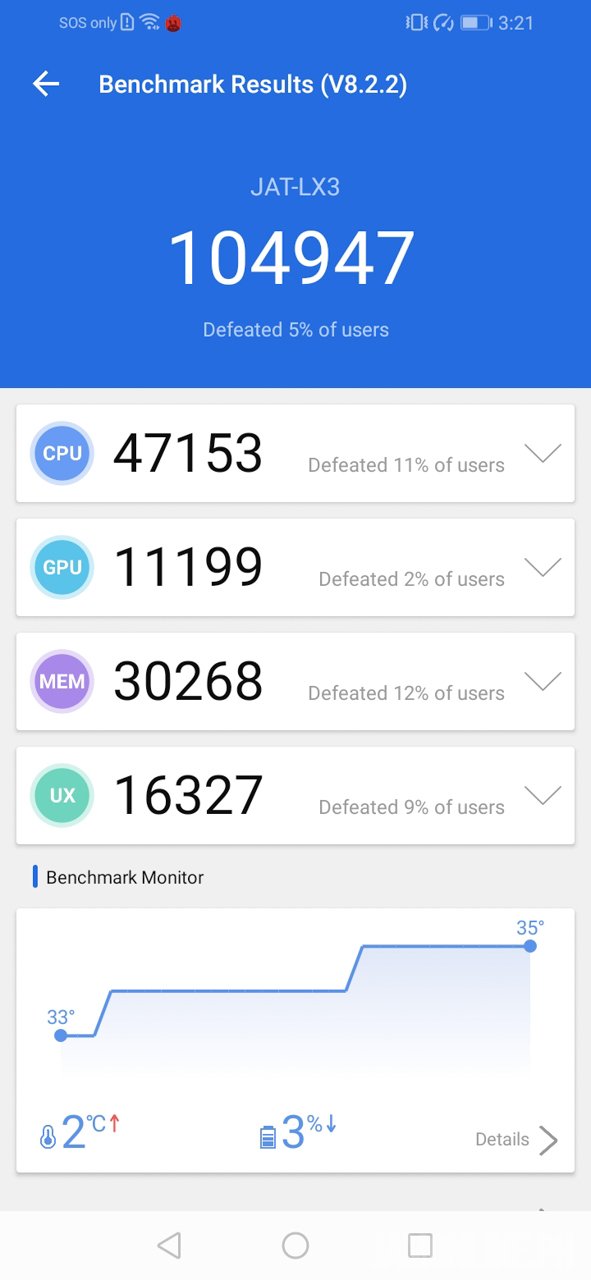
Task: Open Benchmark Monitor Details
Action: [517, 1139]
